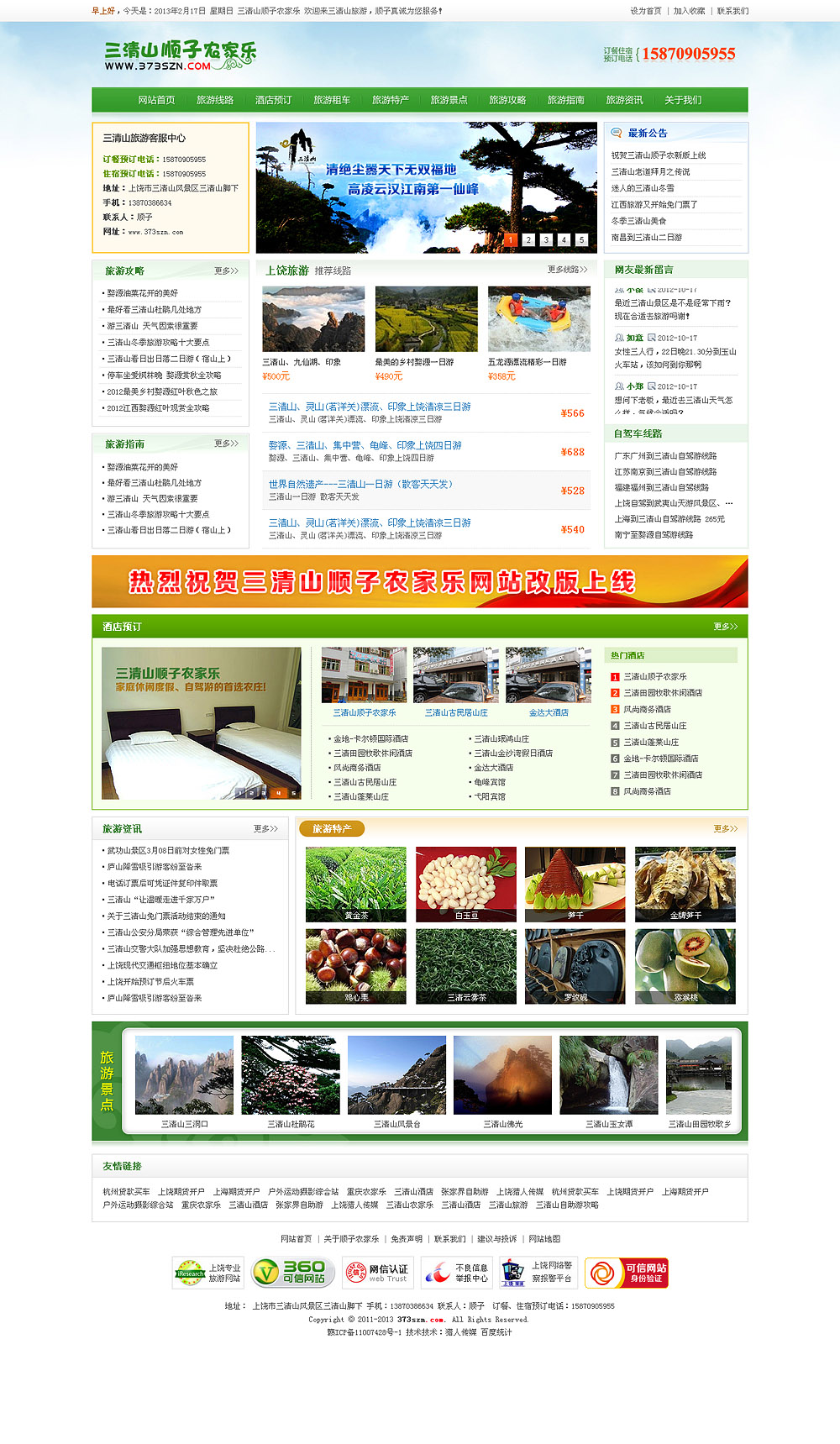
Task: Tap 更多 next to 旅游攻略
Action: tap(226, 271)
